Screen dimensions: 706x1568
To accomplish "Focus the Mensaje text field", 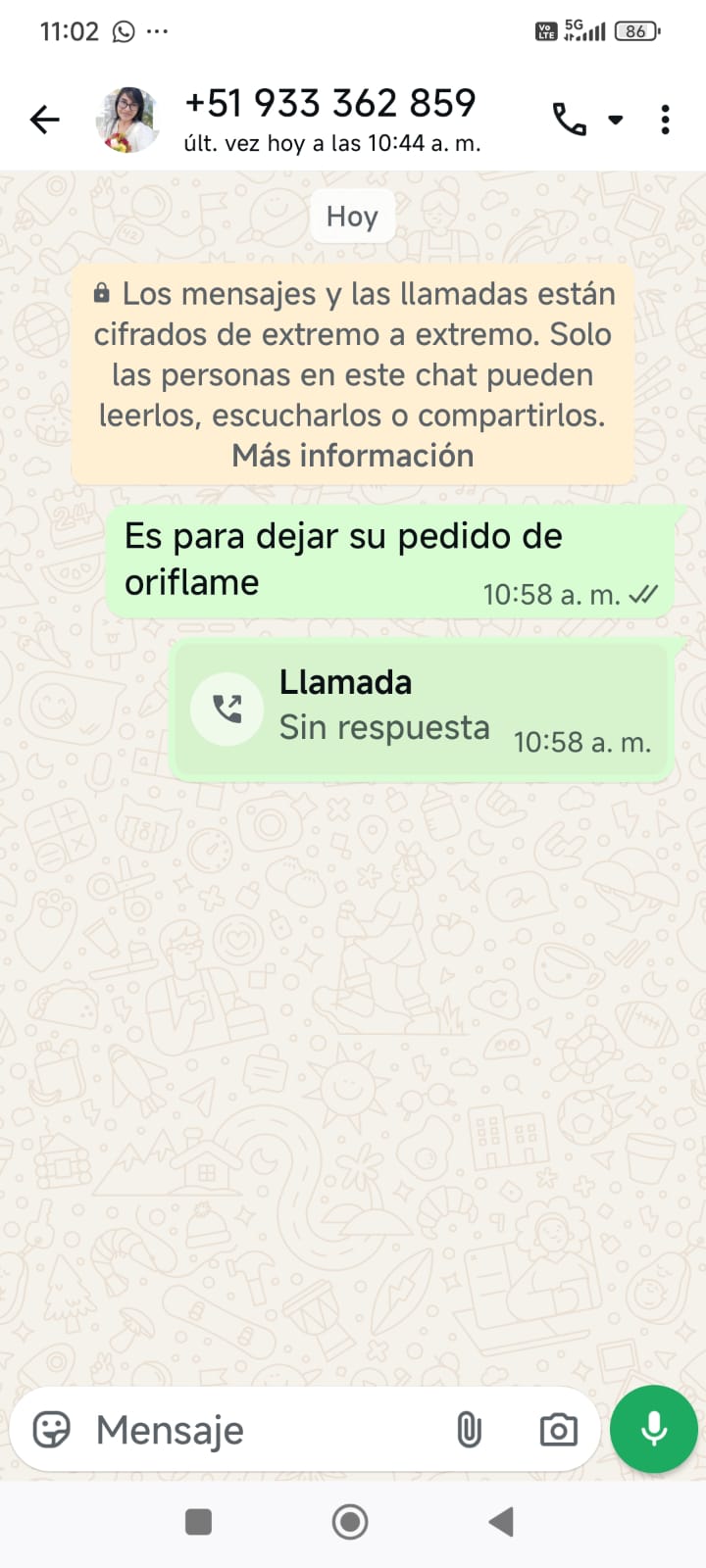I will coord(265,1430).
